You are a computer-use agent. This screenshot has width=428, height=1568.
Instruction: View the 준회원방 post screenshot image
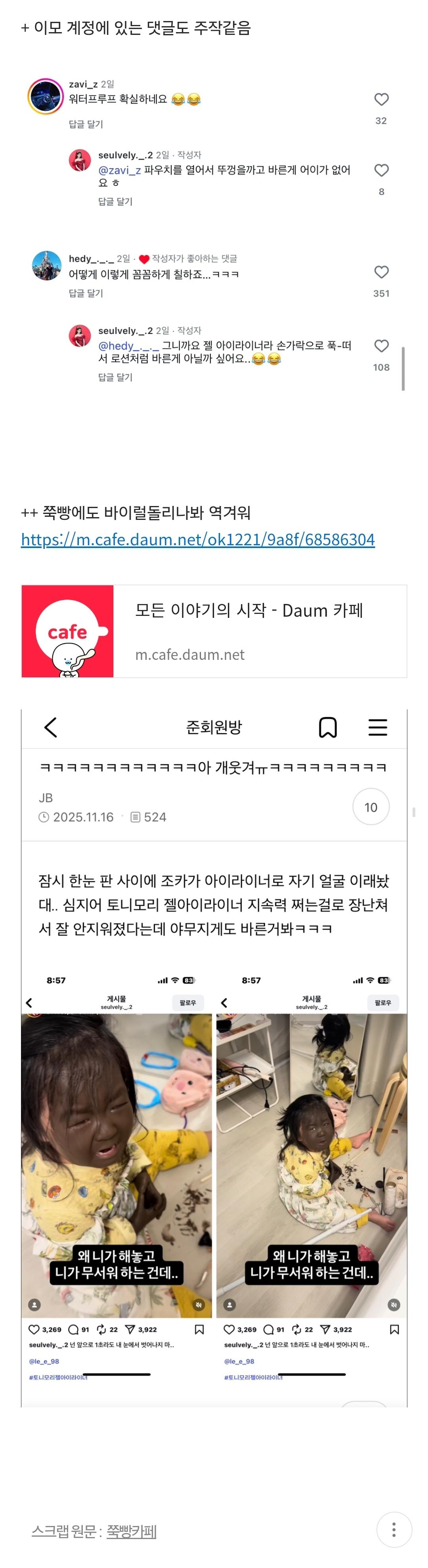click(x=214, y=1059)
